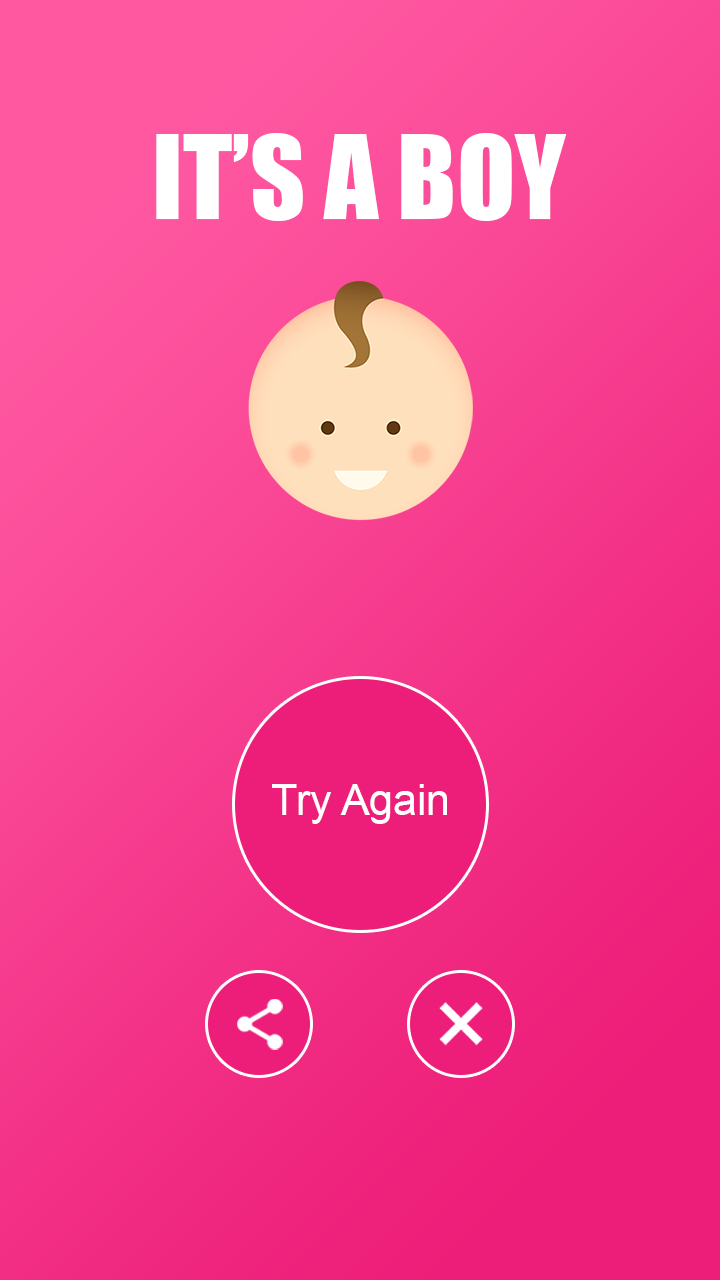Select the title text at the top

[x=360, y=175]
